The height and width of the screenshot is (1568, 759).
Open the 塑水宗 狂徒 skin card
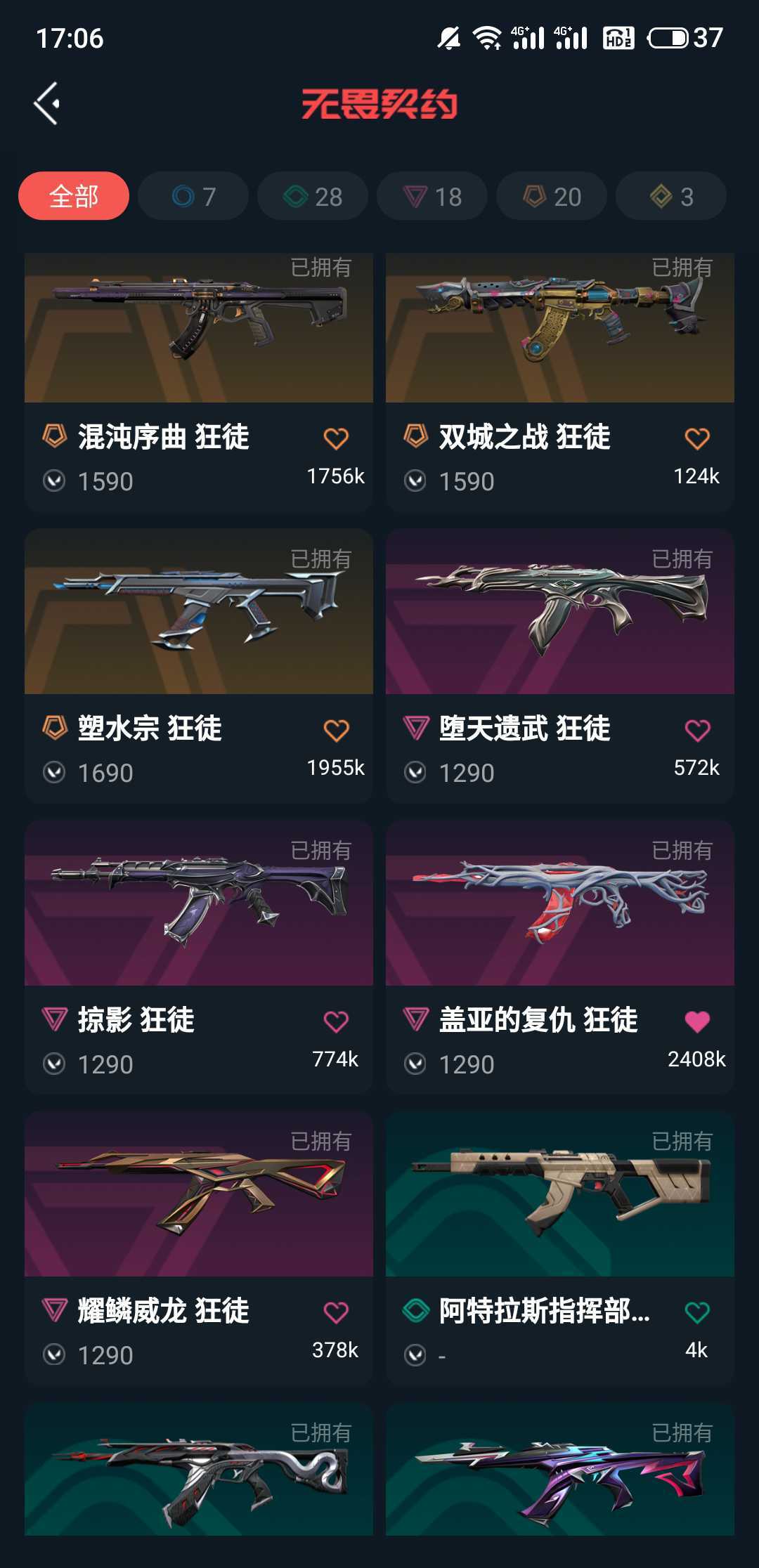click(199, 666)
